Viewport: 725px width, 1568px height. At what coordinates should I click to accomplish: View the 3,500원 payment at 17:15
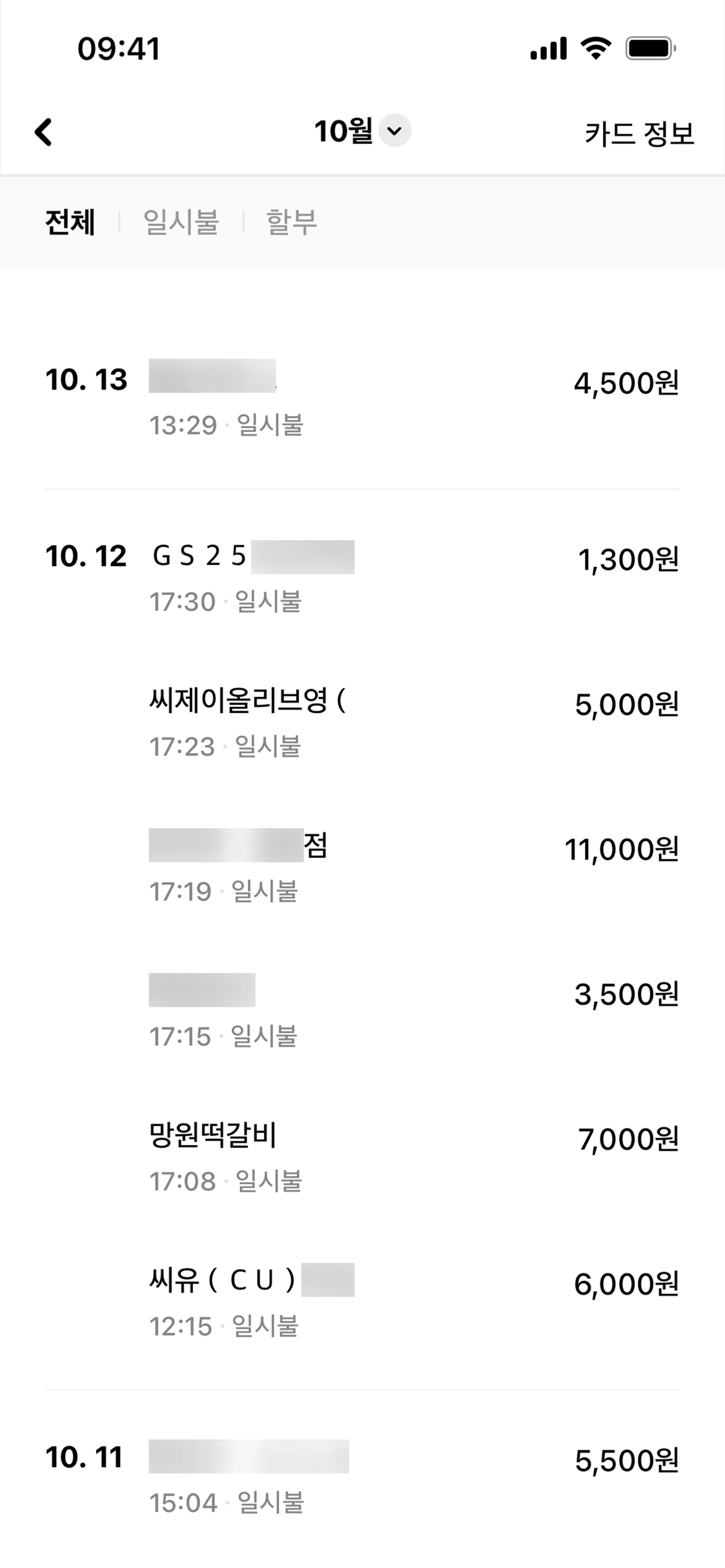pyautogui.click(x=362, y=1011)
